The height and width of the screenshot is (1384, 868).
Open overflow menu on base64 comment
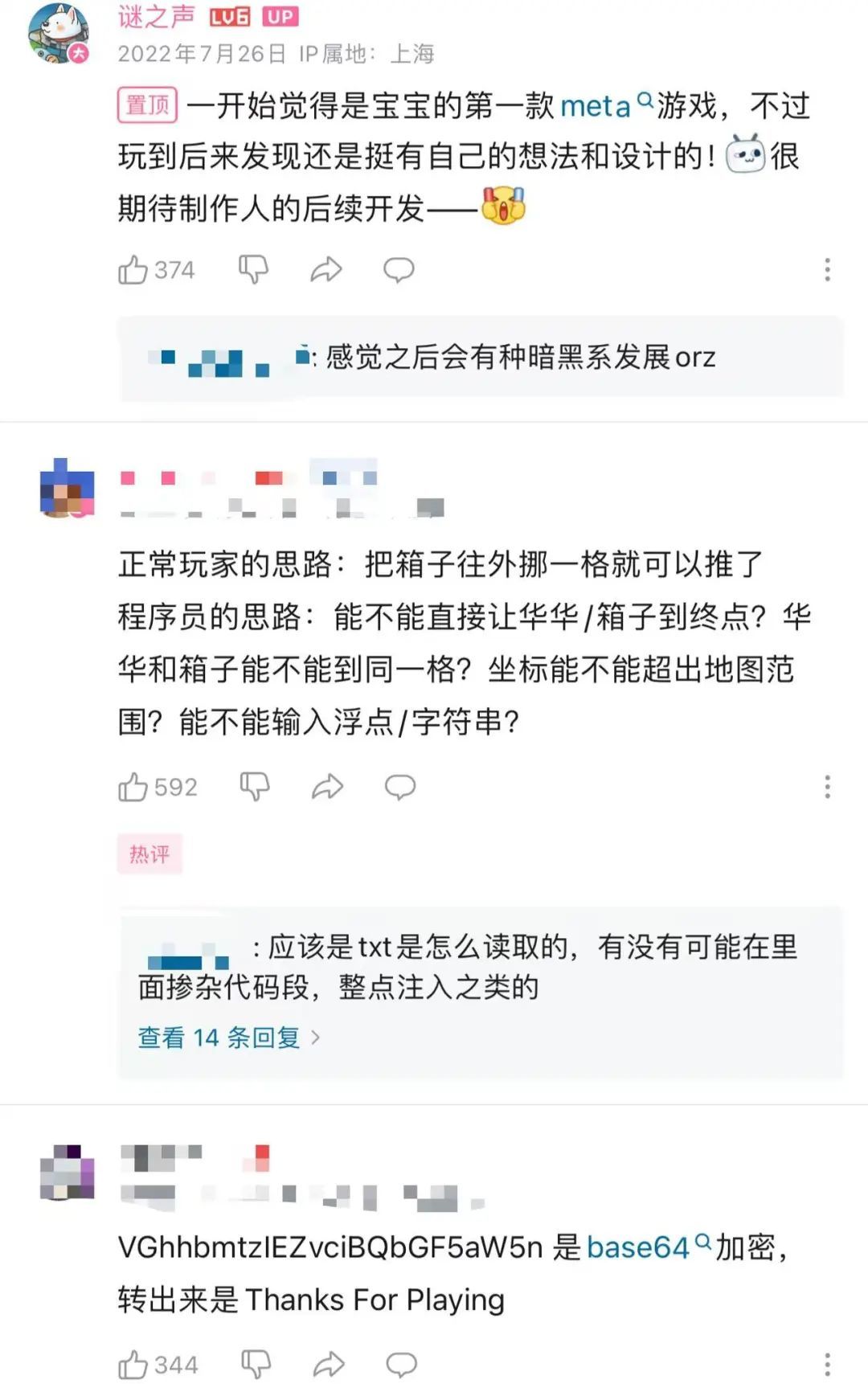coord(827,1365)
